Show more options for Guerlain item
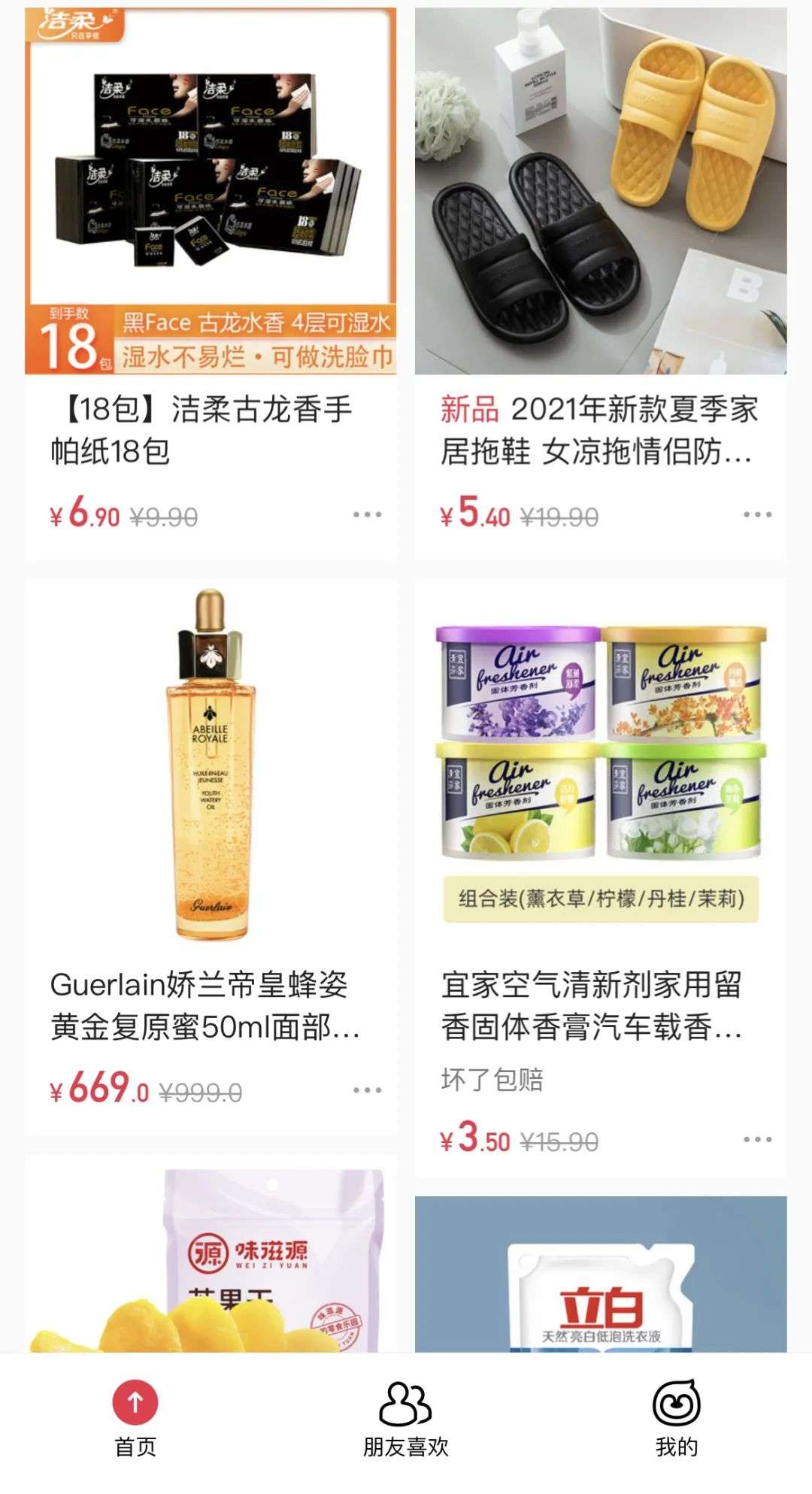 [x=367, y=1090]
